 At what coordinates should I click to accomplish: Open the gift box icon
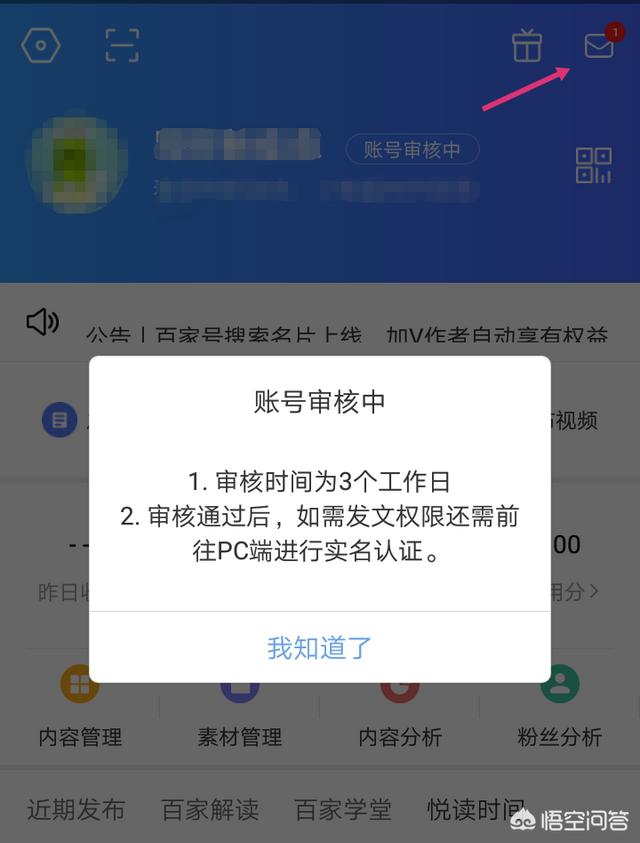[527, 46]
